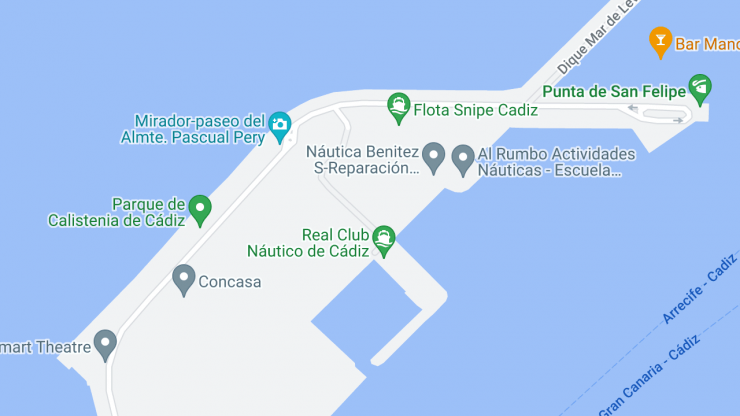Select the Punta de San Felipe pin
Screen dimensions: 740x416
(x=700, y=88)
